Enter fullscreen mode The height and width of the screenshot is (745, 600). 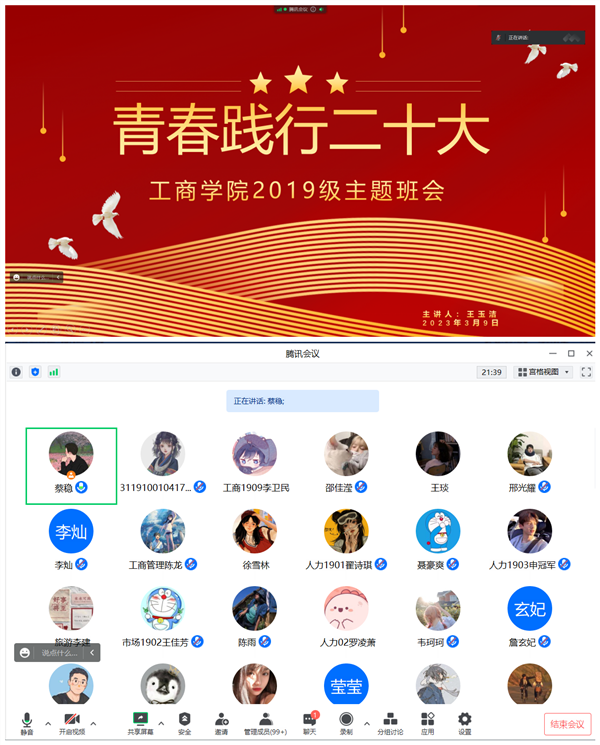(586, 372)
